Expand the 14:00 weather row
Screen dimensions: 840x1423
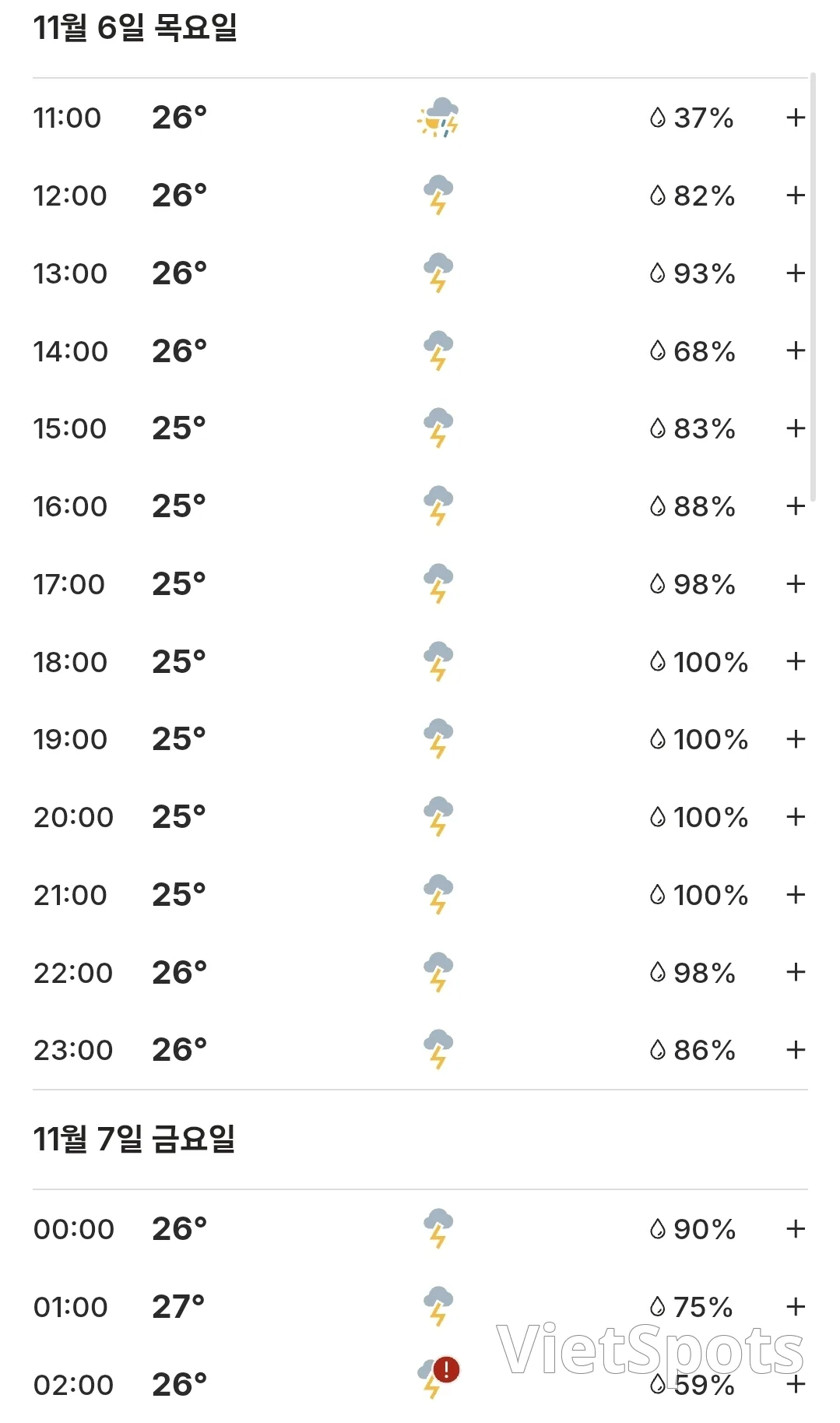pos(795,350)
